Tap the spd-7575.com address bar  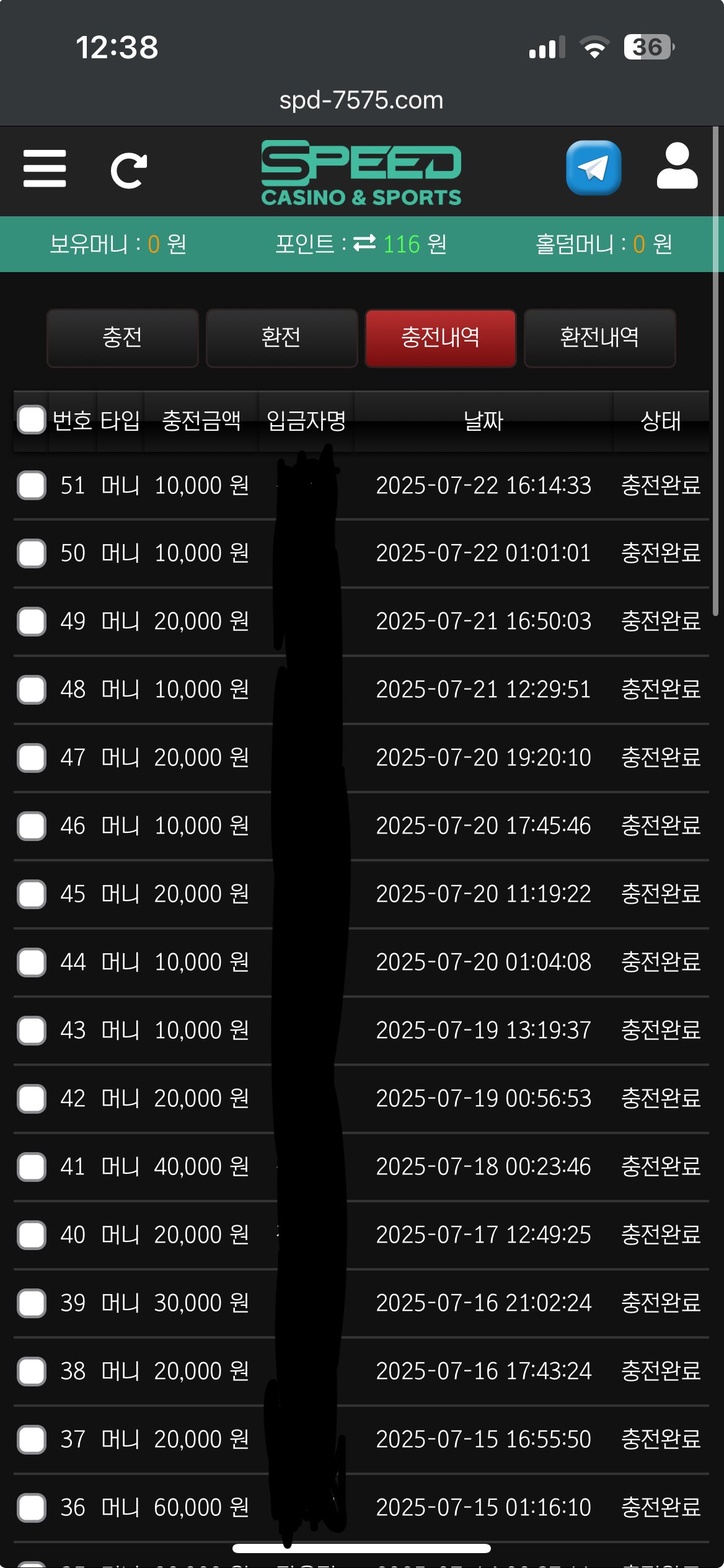pyautogui.click(x=361, y=100)
